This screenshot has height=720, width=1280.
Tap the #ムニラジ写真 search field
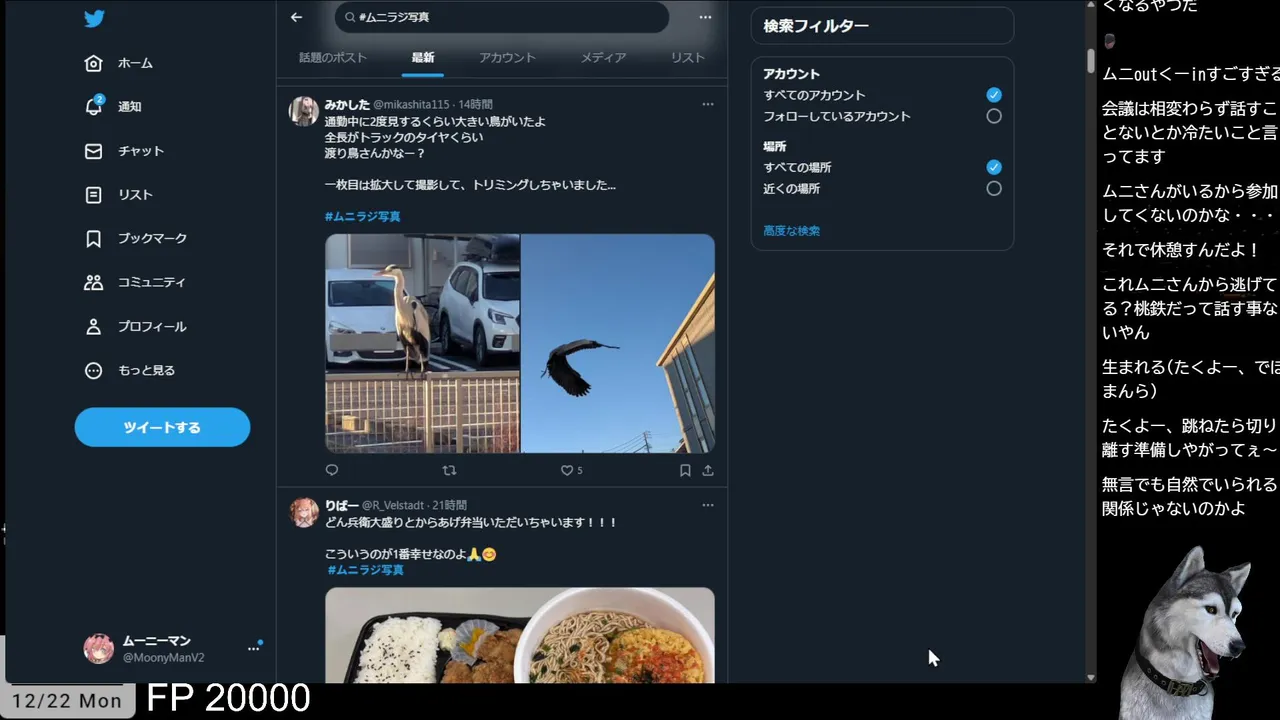pos(500,17)
